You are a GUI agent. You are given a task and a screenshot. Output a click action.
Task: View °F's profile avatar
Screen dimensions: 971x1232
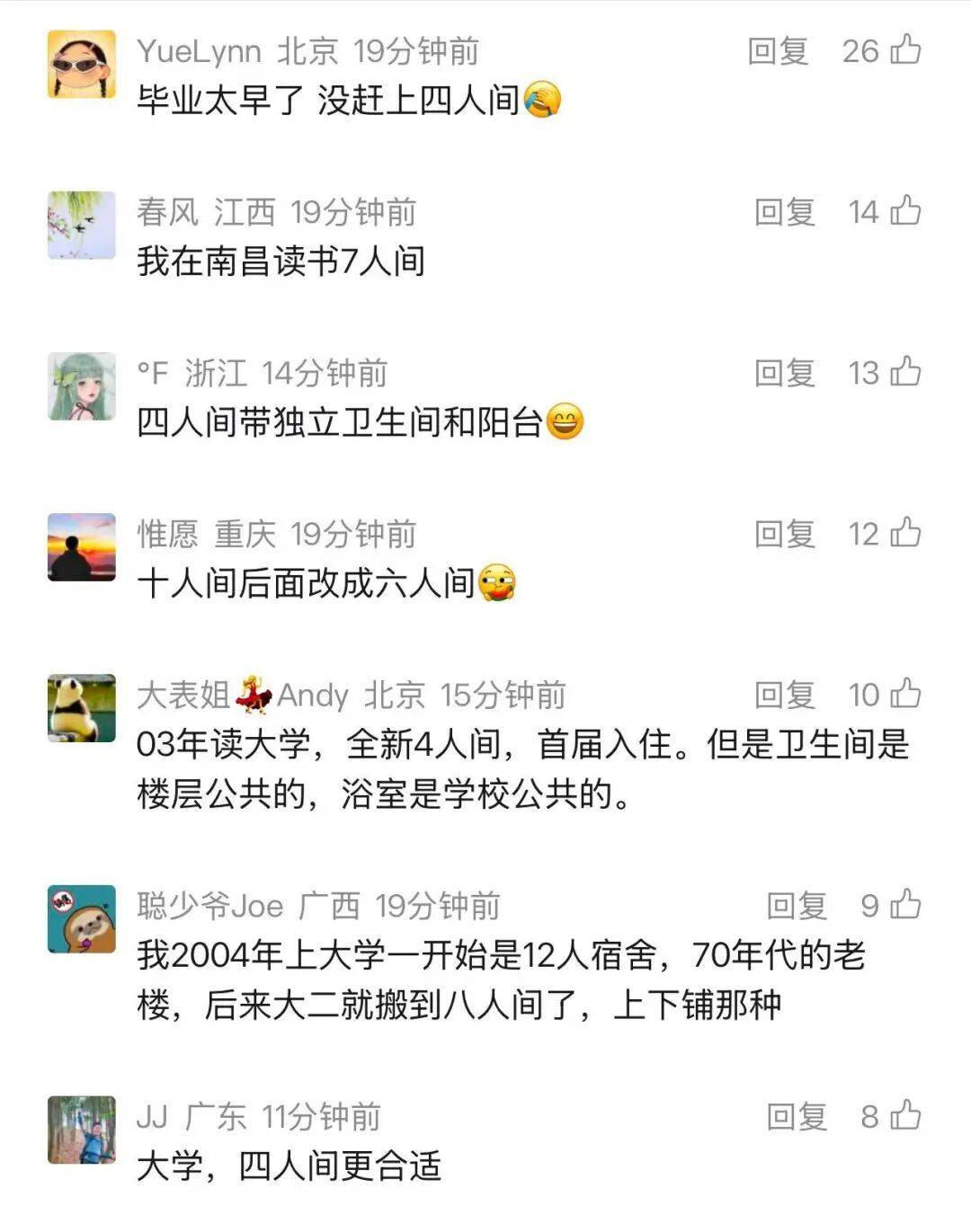(82, 386)
